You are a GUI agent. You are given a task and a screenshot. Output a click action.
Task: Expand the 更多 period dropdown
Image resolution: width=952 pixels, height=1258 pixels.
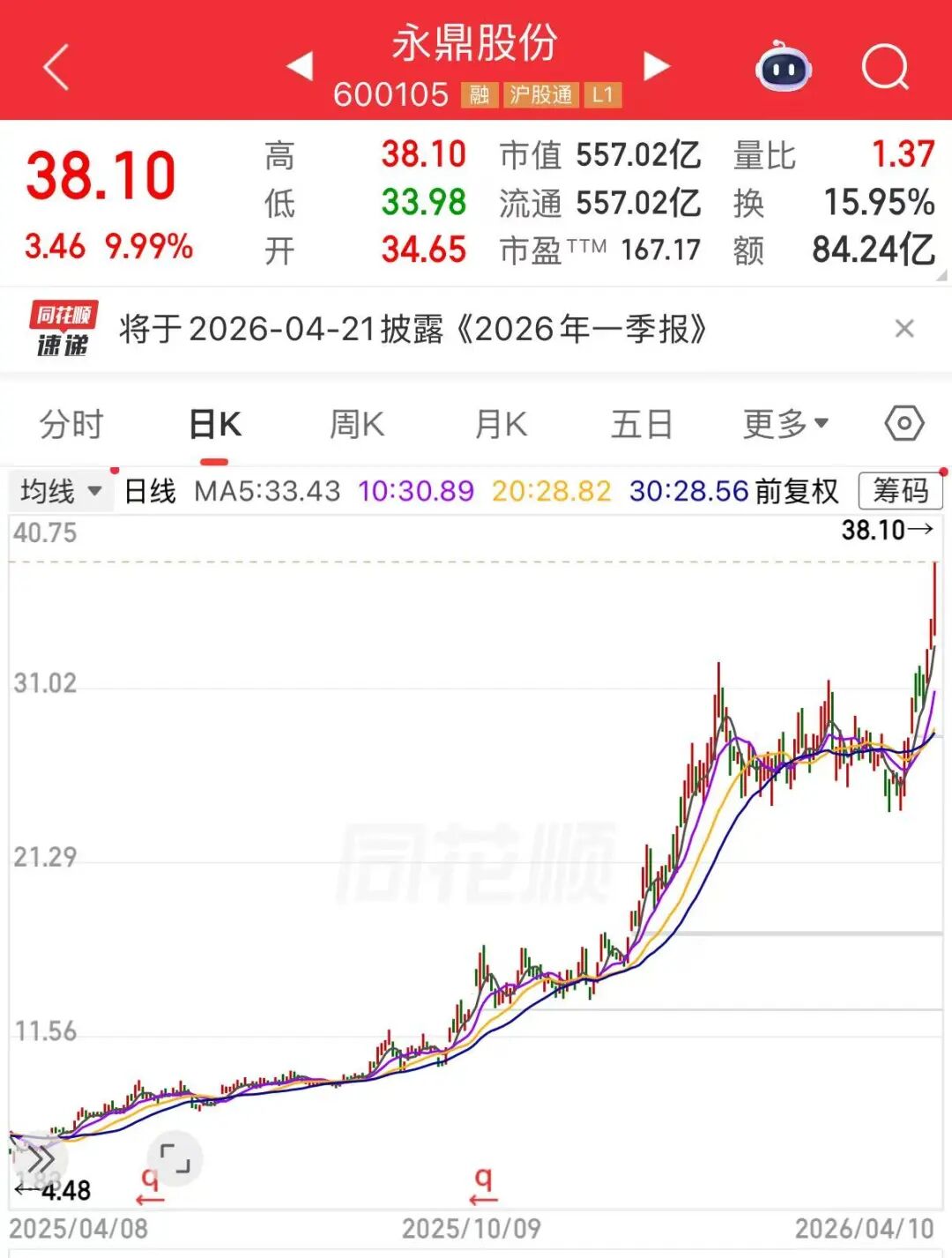click(x=785, y=425)
